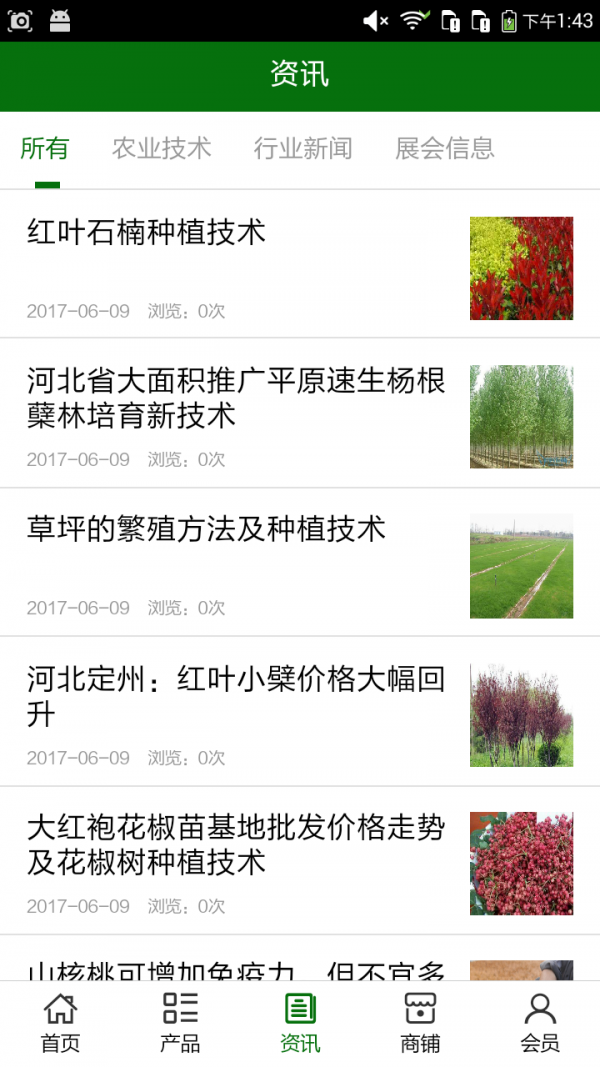Go to the 会员 member tab
This screenshot has width=600, height=1067.
(x=540, y=1023)
